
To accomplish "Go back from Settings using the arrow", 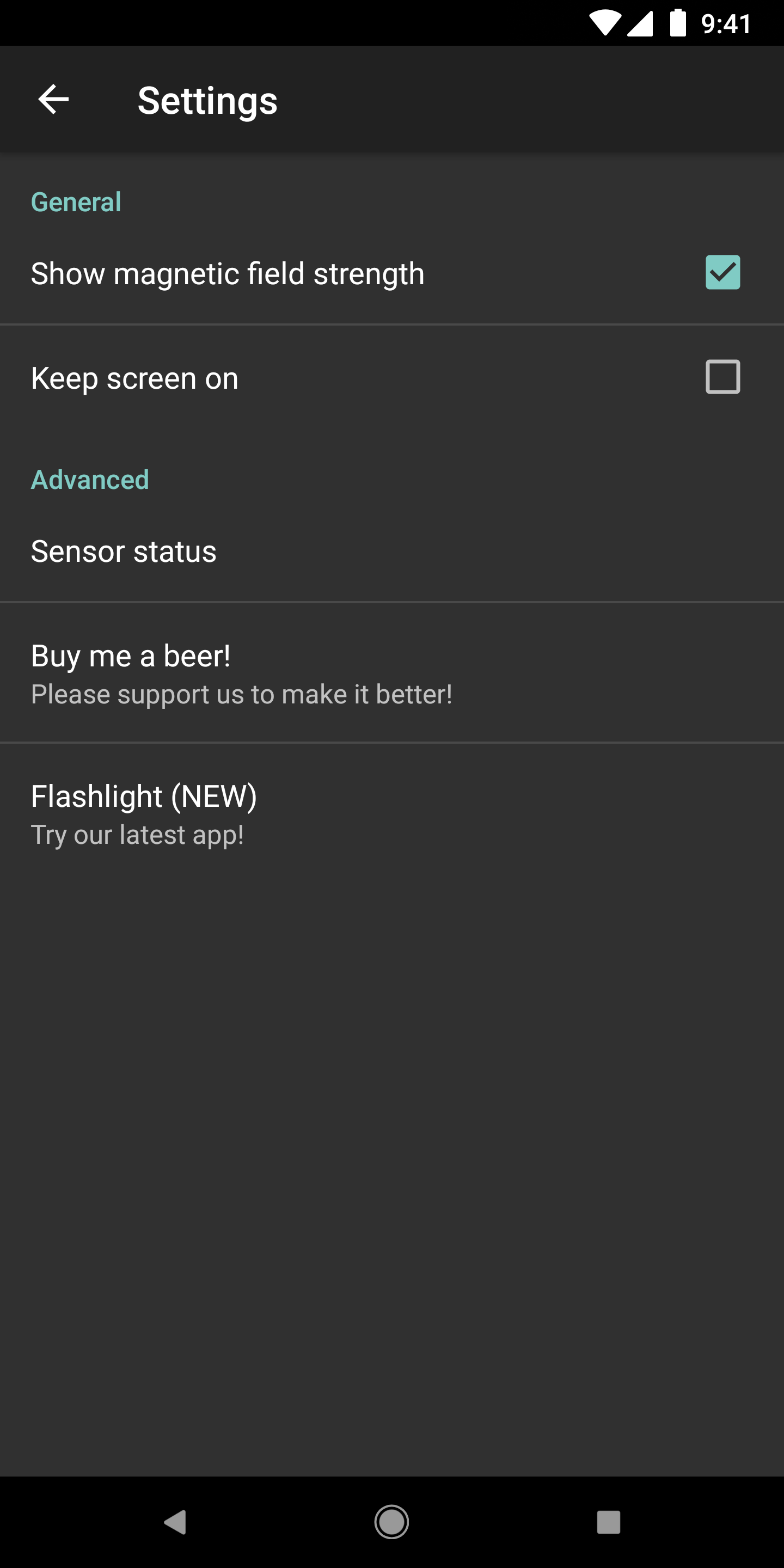I will click(x=53, y=100).
